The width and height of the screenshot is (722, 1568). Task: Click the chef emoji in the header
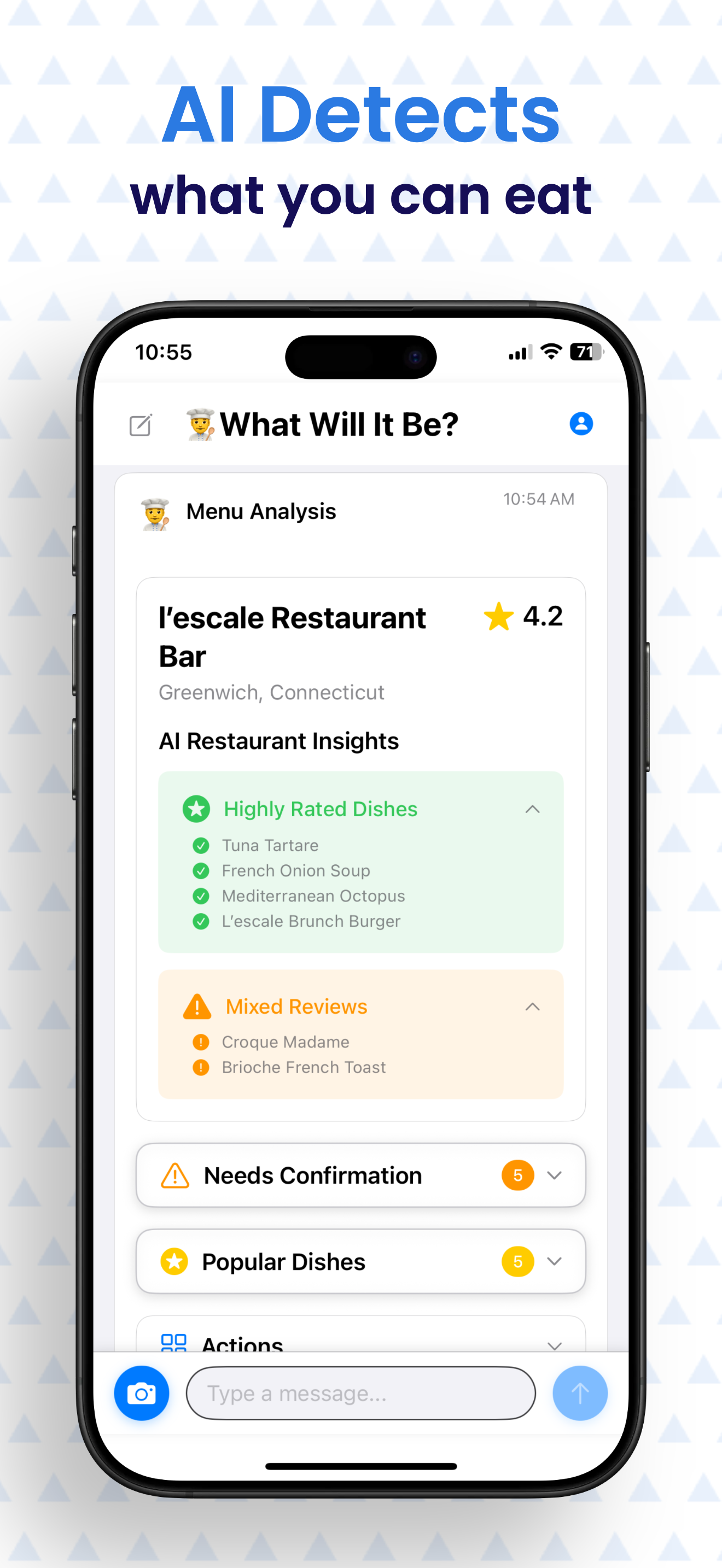coord(200,424)
